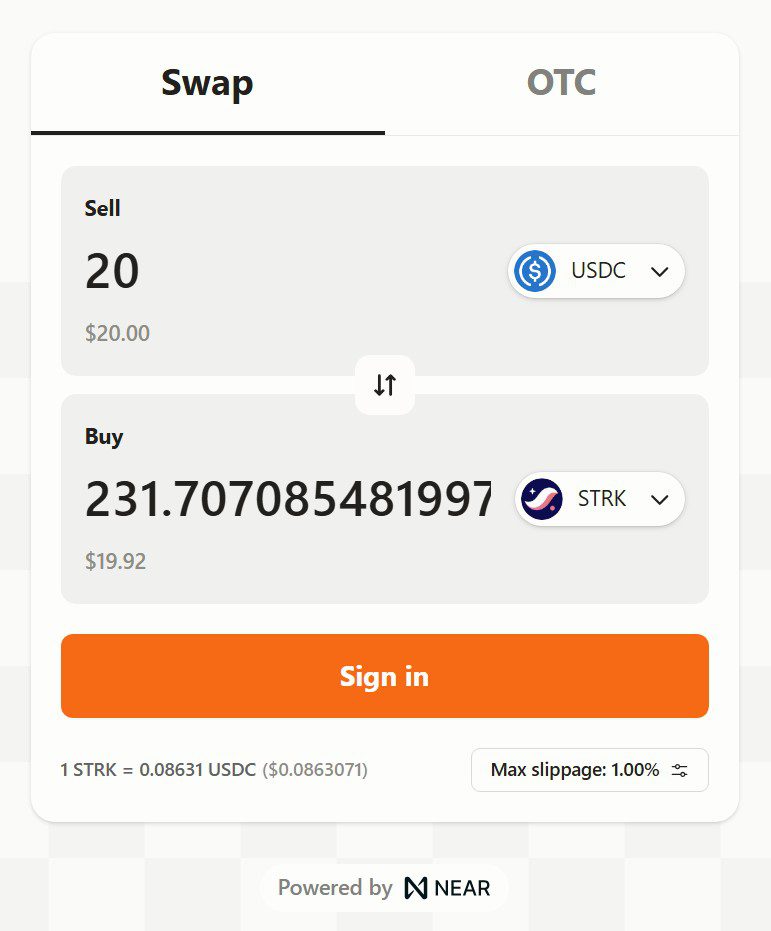Toggle the STRK to USDC rate display

pos(214,770)
